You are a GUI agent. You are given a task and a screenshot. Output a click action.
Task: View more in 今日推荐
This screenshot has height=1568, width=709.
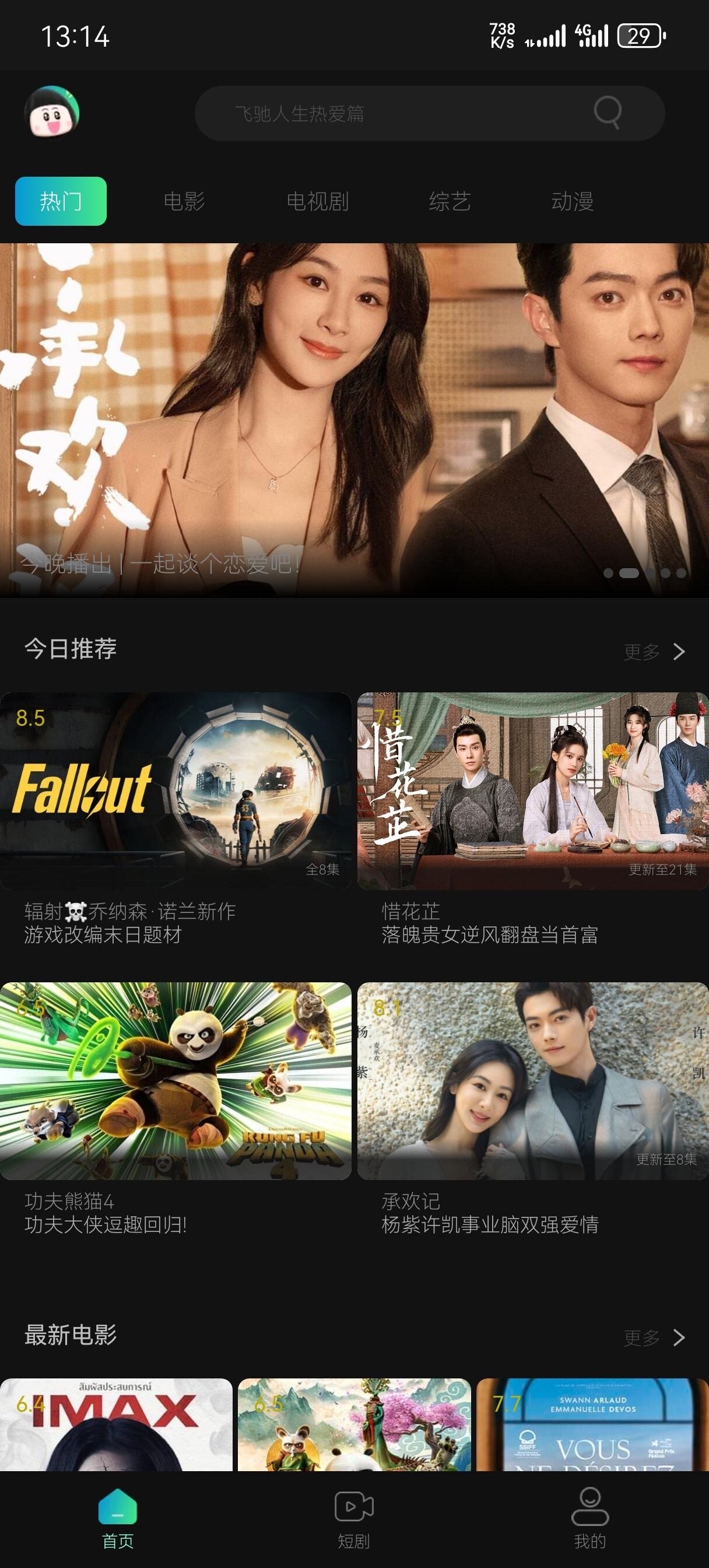tap(654, 652)
